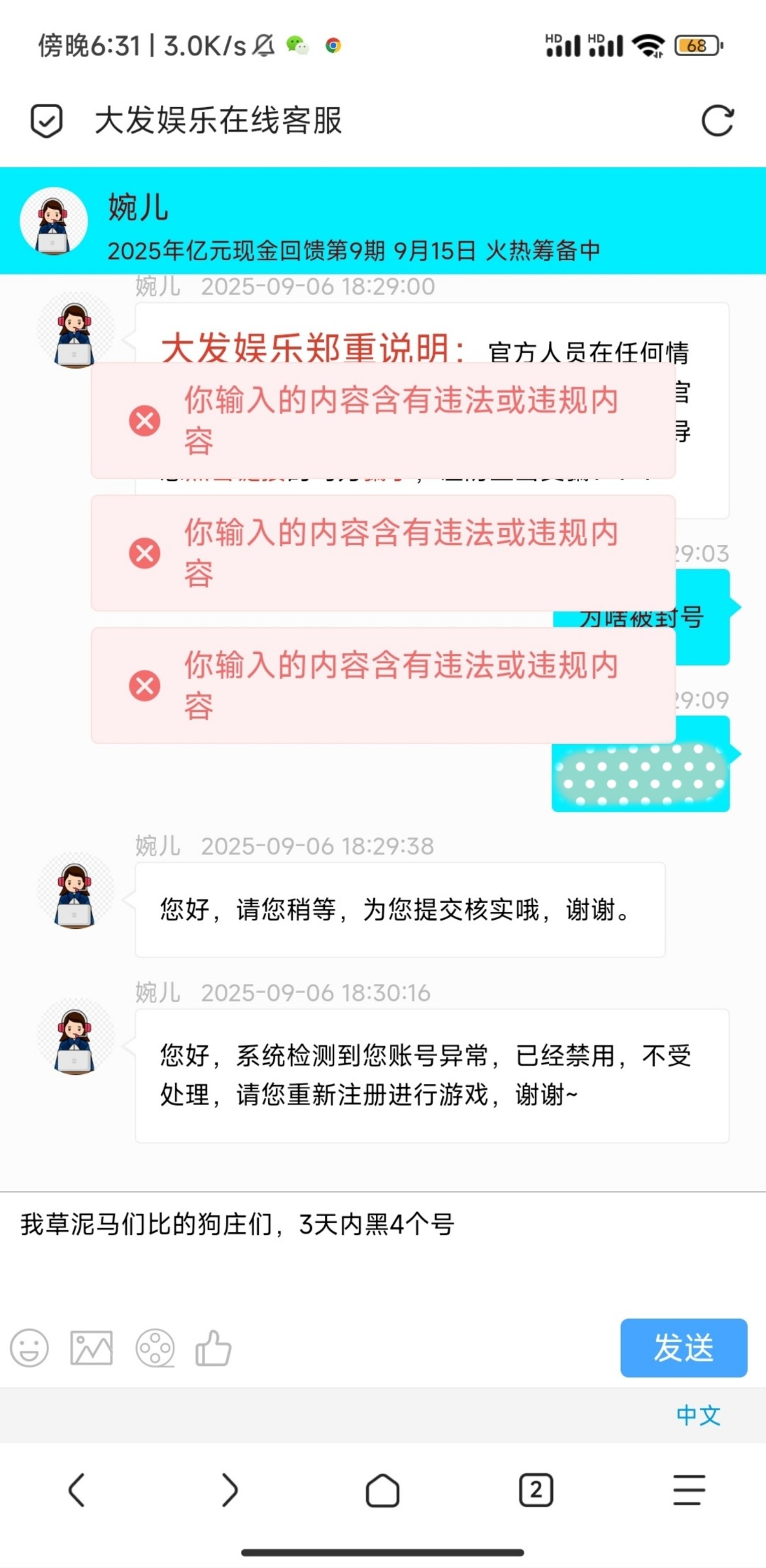Go forward in the browser
The image size is (766, 1568).
[229, 1490]
